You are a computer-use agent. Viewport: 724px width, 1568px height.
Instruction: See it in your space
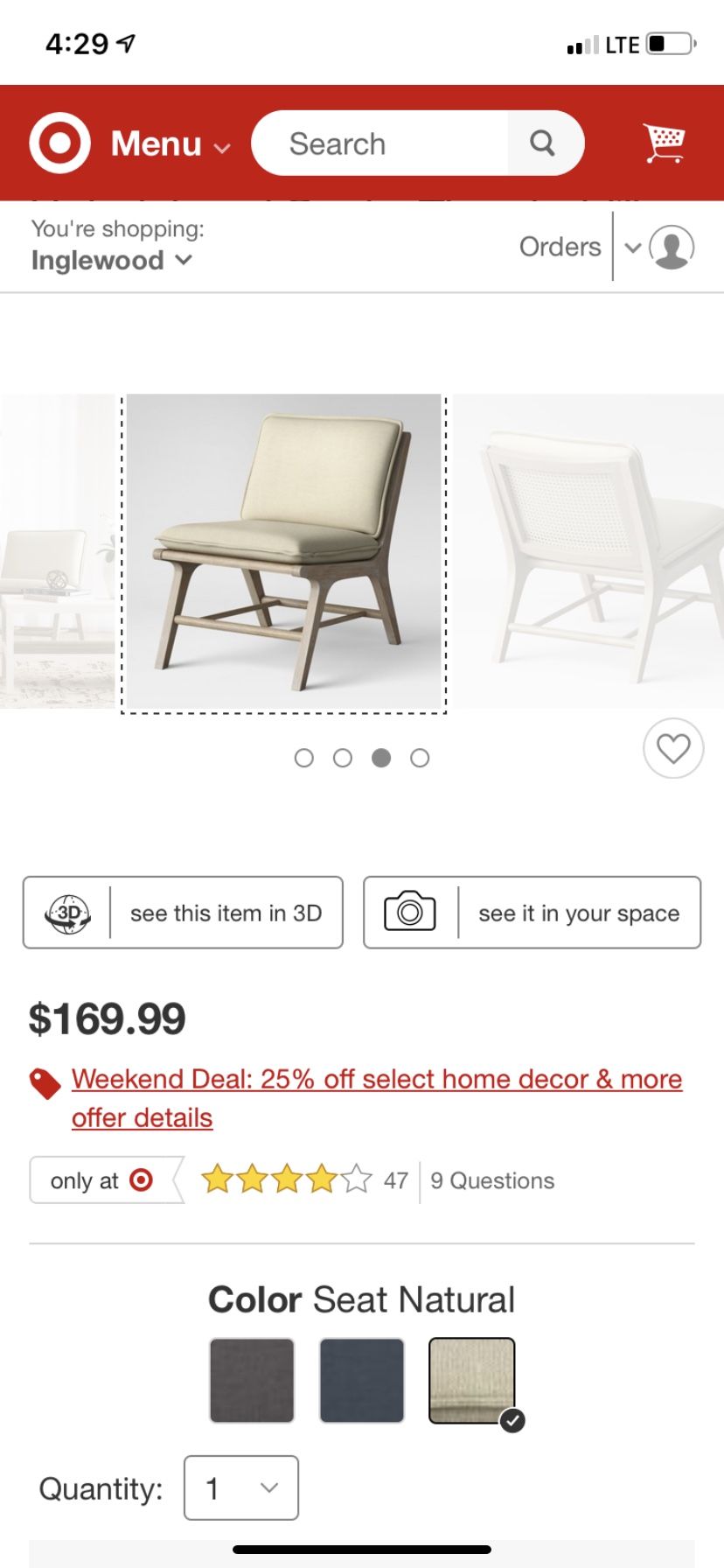(x=532, y=913)
